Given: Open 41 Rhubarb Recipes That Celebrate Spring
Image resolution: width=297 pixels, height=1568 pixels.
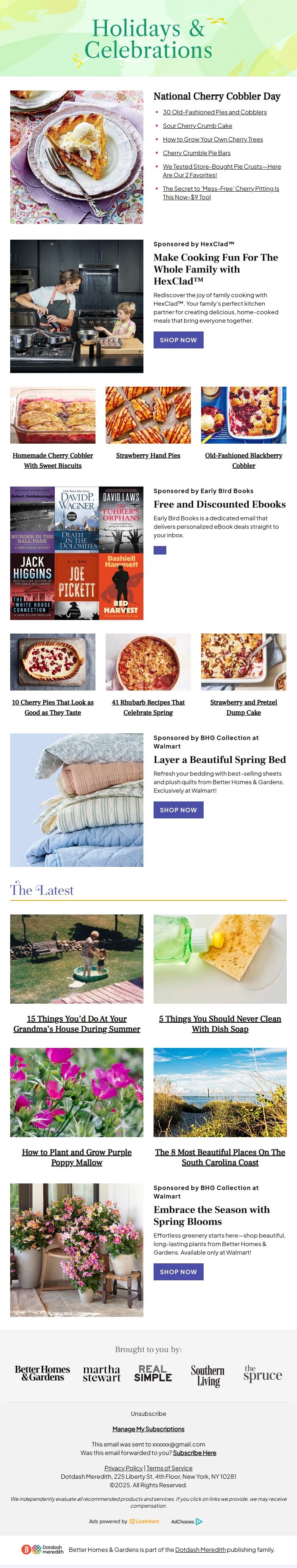Looking at the screenshot, I should (148, 708).
